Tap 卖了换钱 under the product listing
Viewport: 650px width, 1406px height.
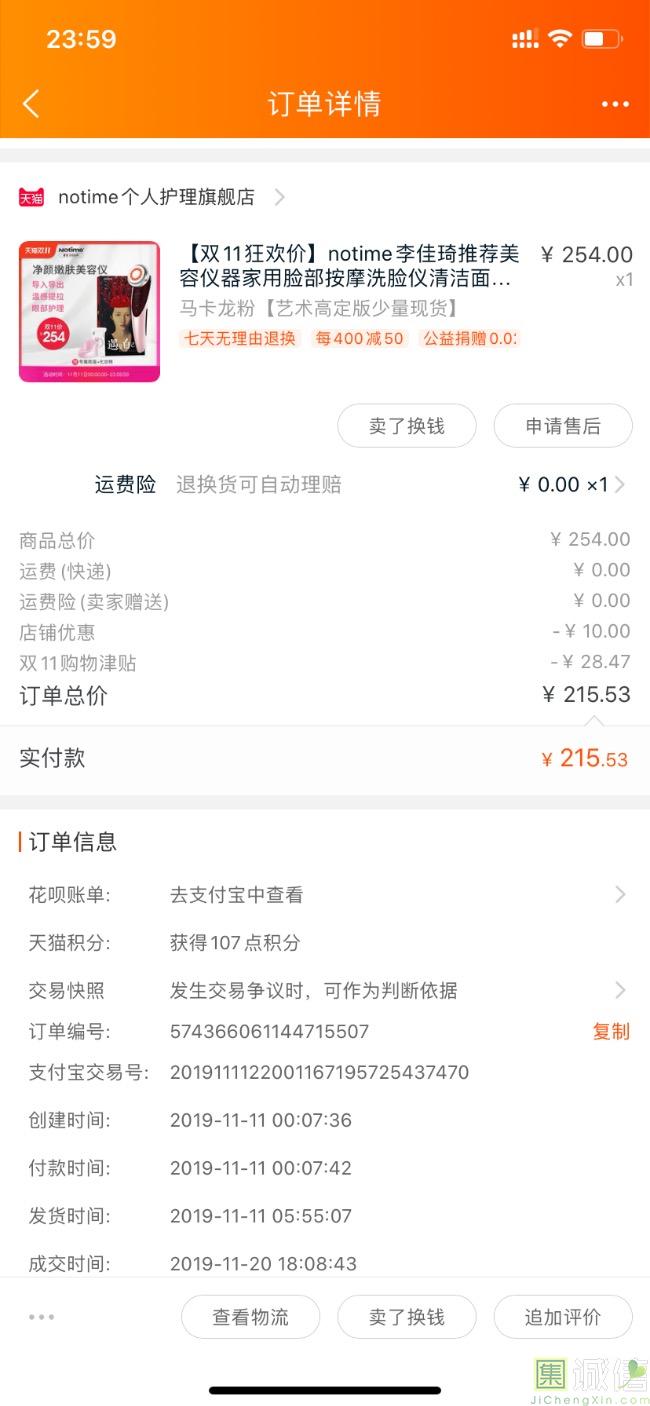406,426
